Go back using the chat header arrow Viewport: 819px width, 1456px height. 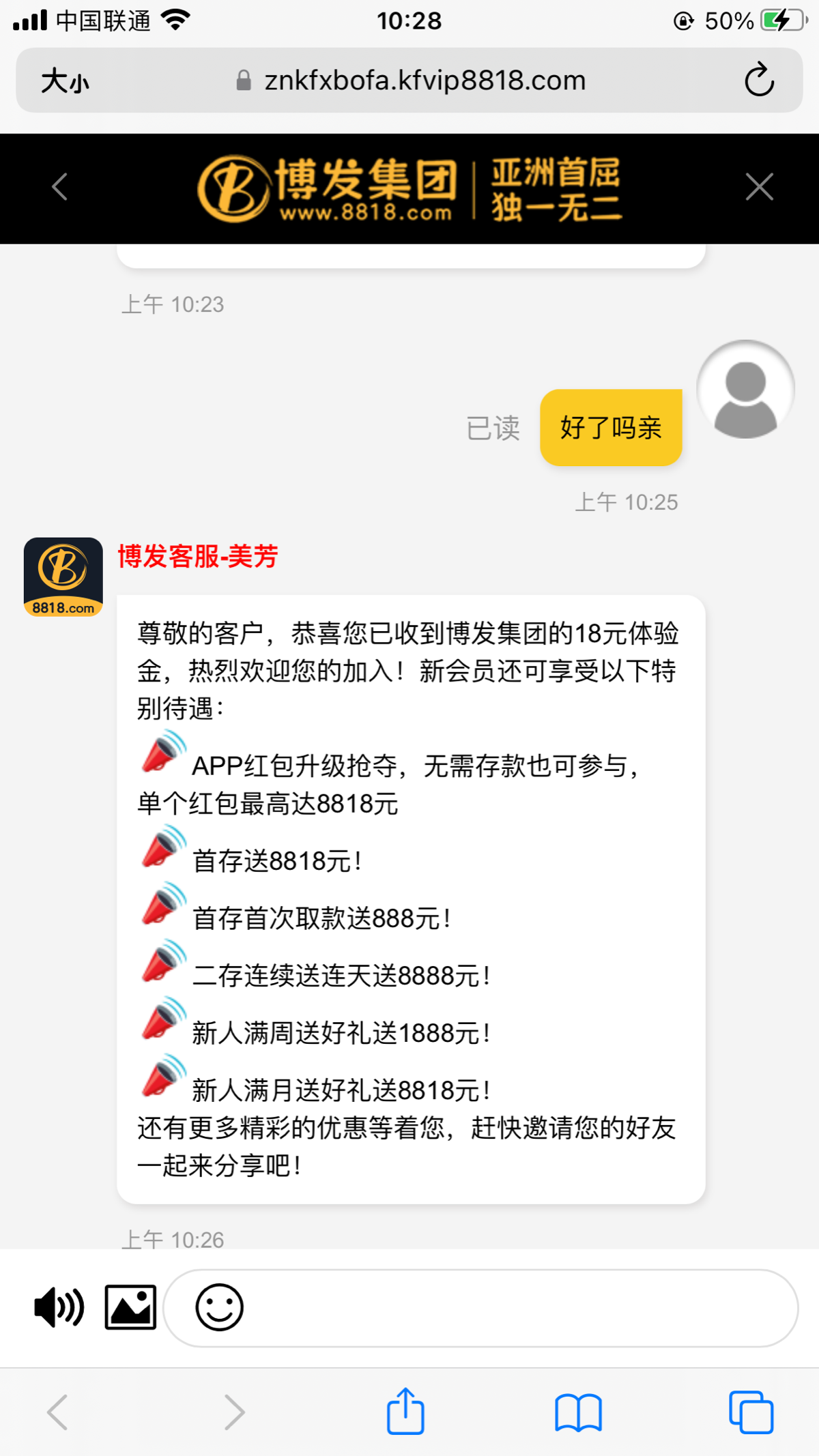coord(59,187)
